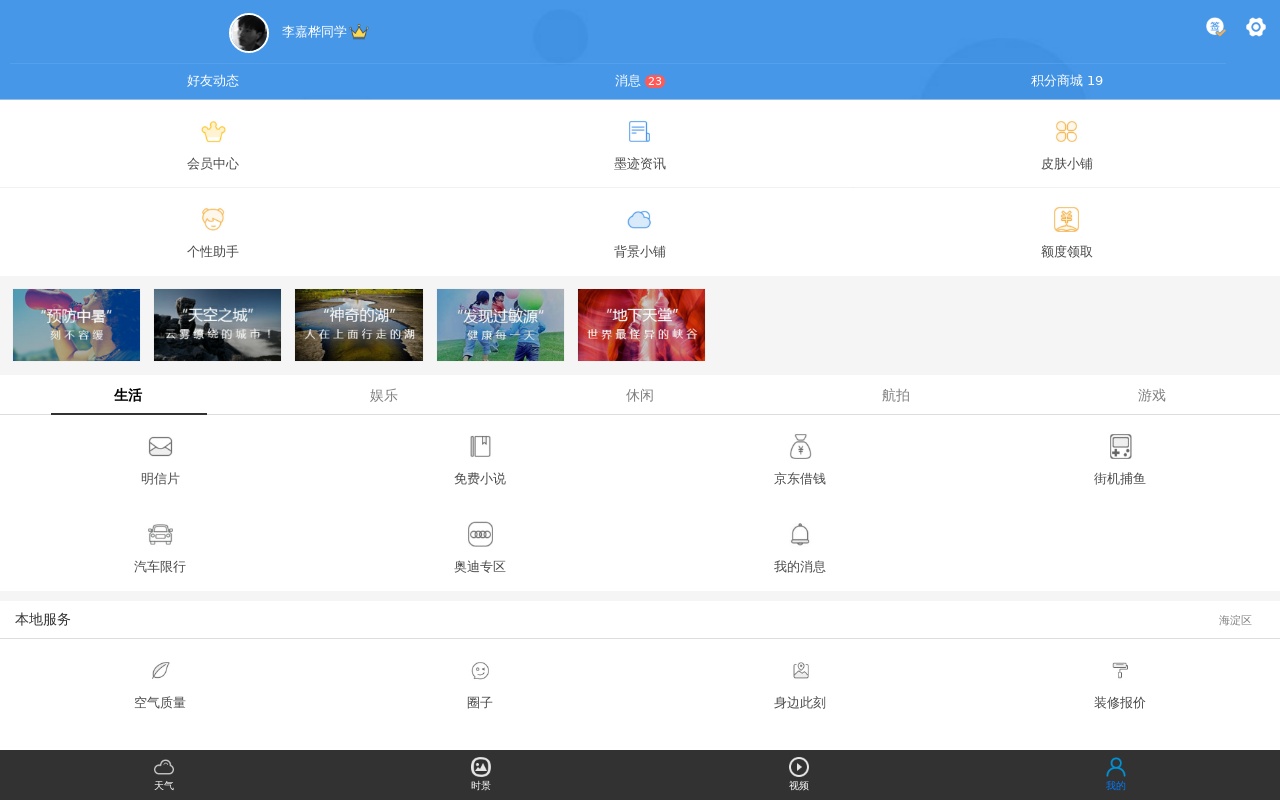Change the 海淀区 location
The height and width of the screenshot is (800, 1280).
[x=1235, y=620]
